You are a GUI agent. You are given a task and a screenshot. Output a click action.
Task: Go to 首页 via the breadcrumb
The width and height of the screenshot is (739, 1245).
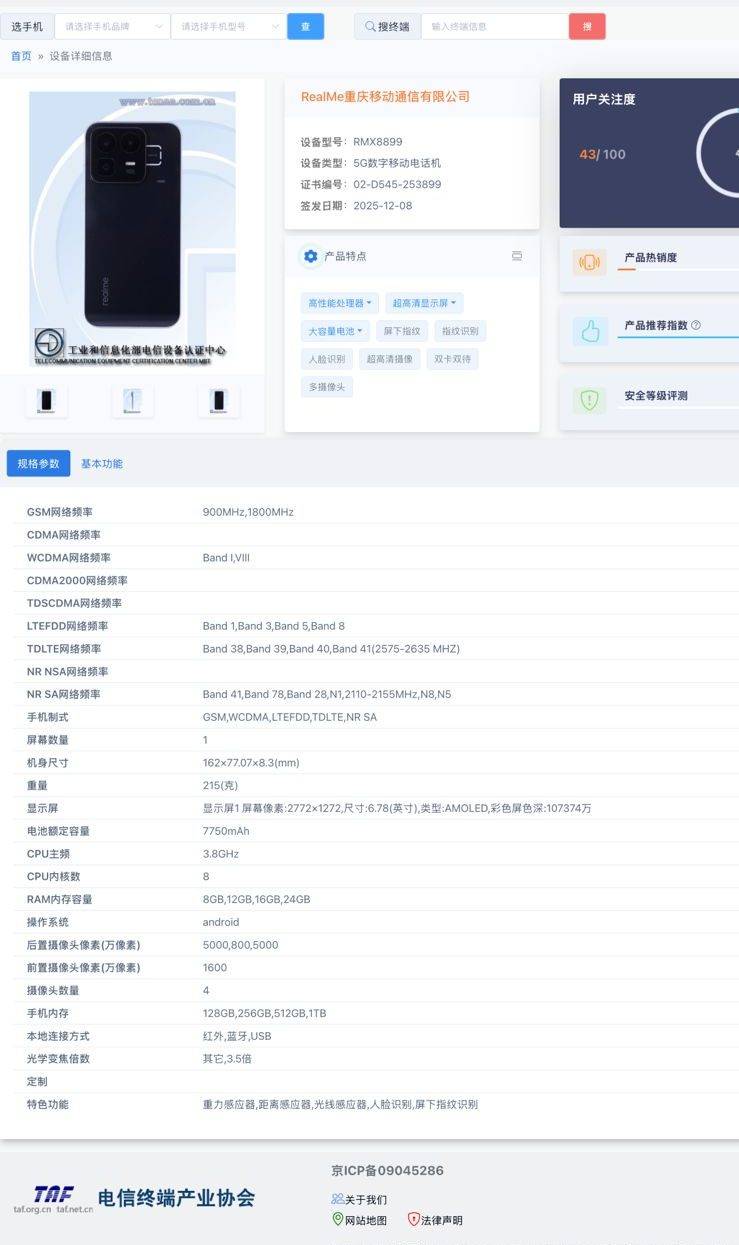21,56
